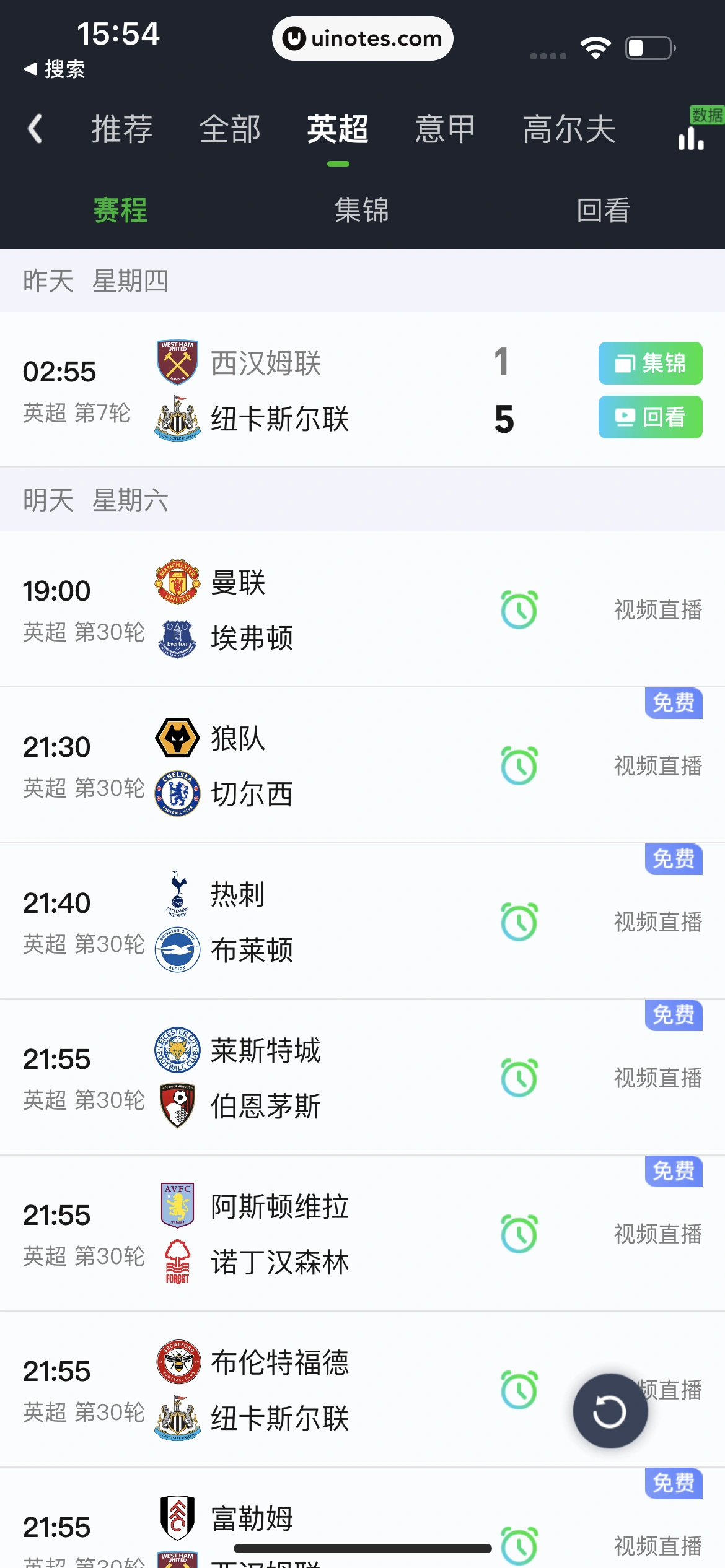Toggle the alarm for the 热刺 match
The height and width of the screenshot is (1568, 725).
point(519,921)
